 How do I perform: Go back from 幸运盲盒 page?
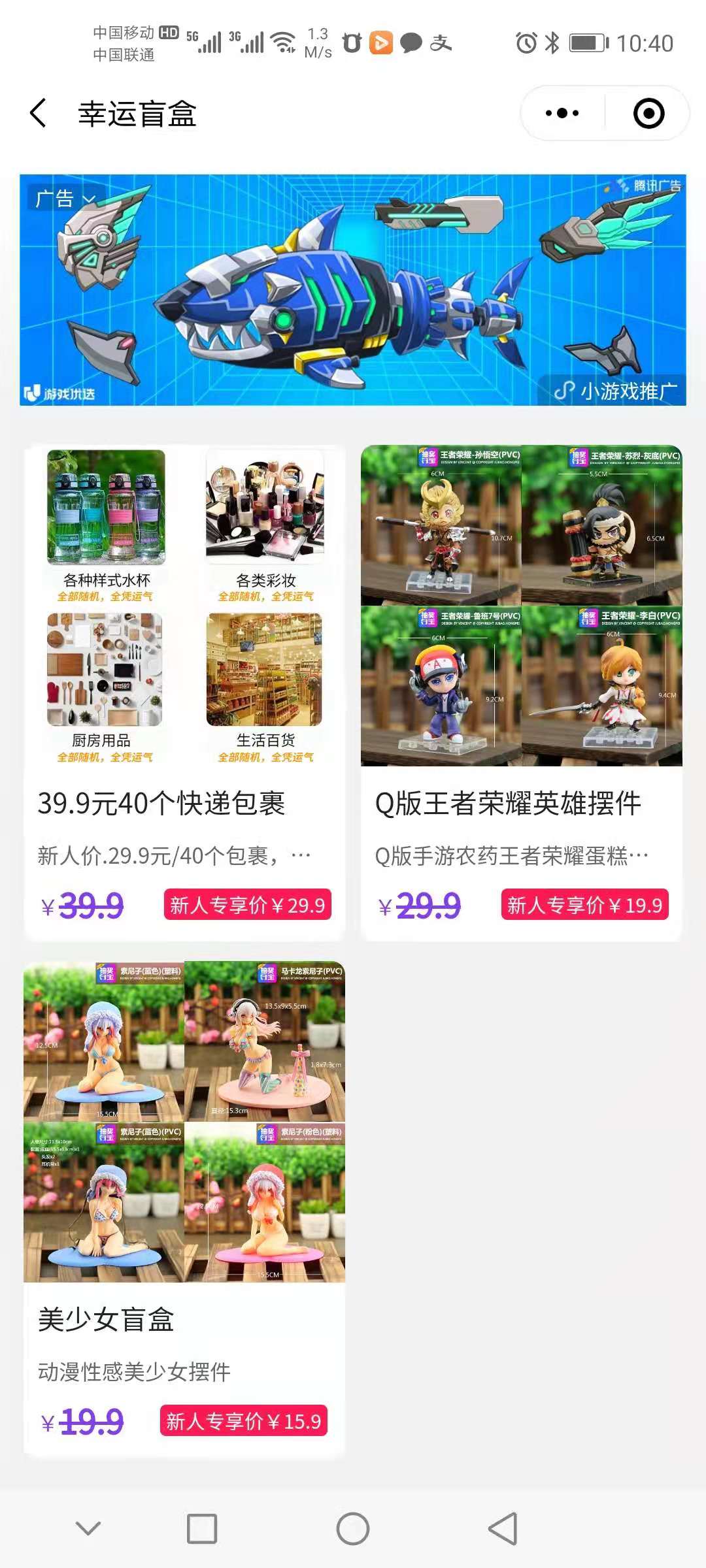tap(39, 114)
